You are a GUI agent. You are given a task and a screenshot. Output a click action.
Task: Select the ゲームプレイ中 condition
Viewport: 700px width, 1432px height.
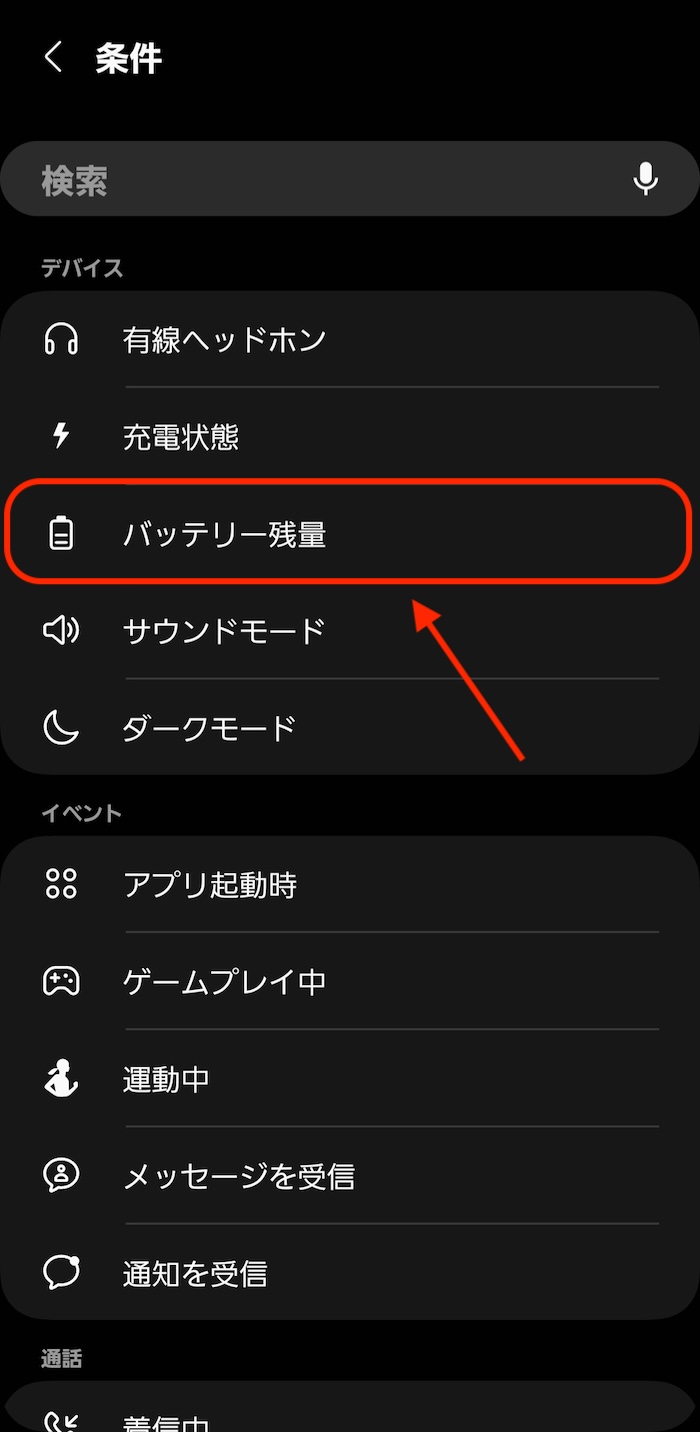[x=350, y=982]
